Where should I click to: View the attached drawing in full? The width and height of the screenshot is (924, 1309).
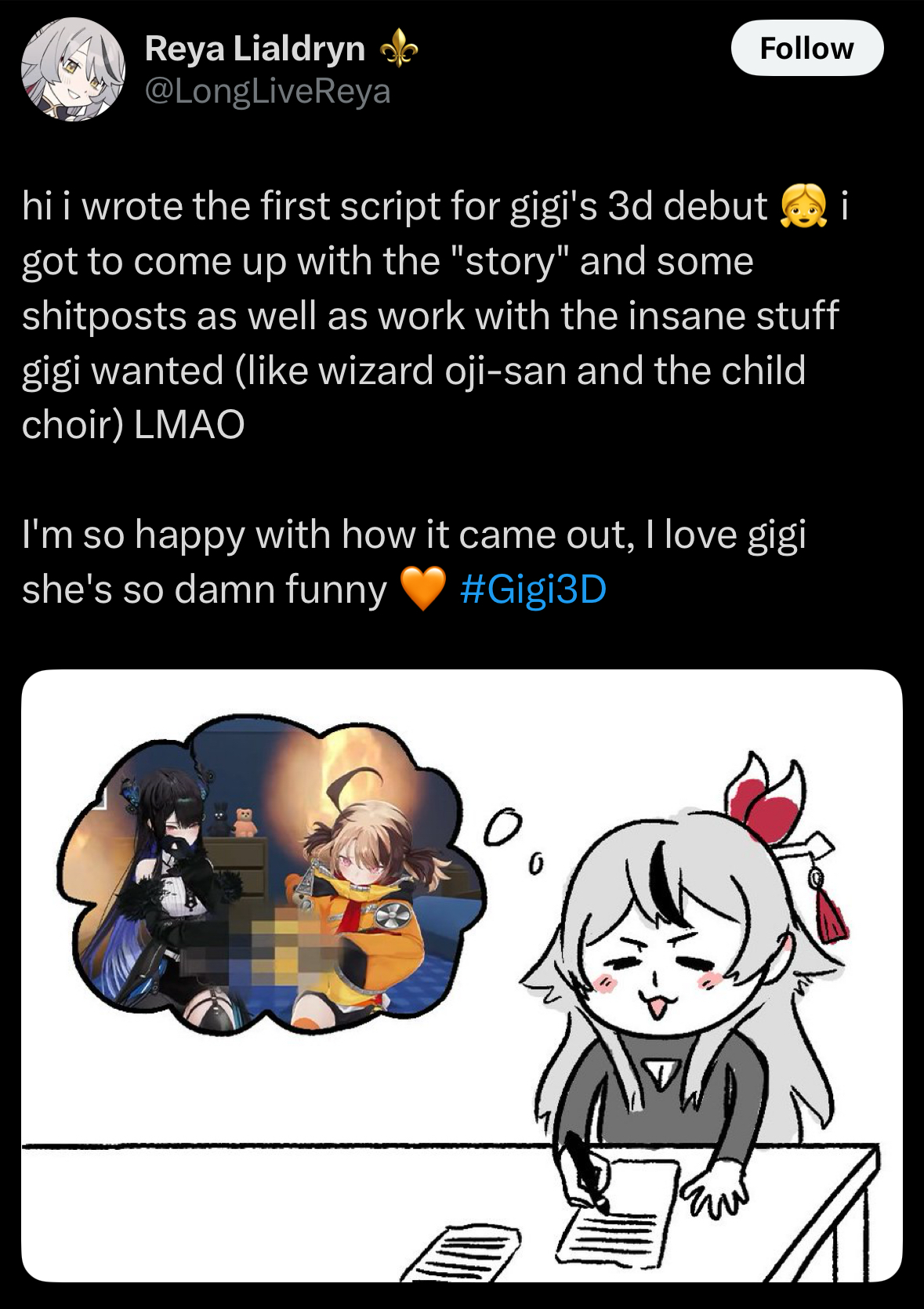pos(462,975)
